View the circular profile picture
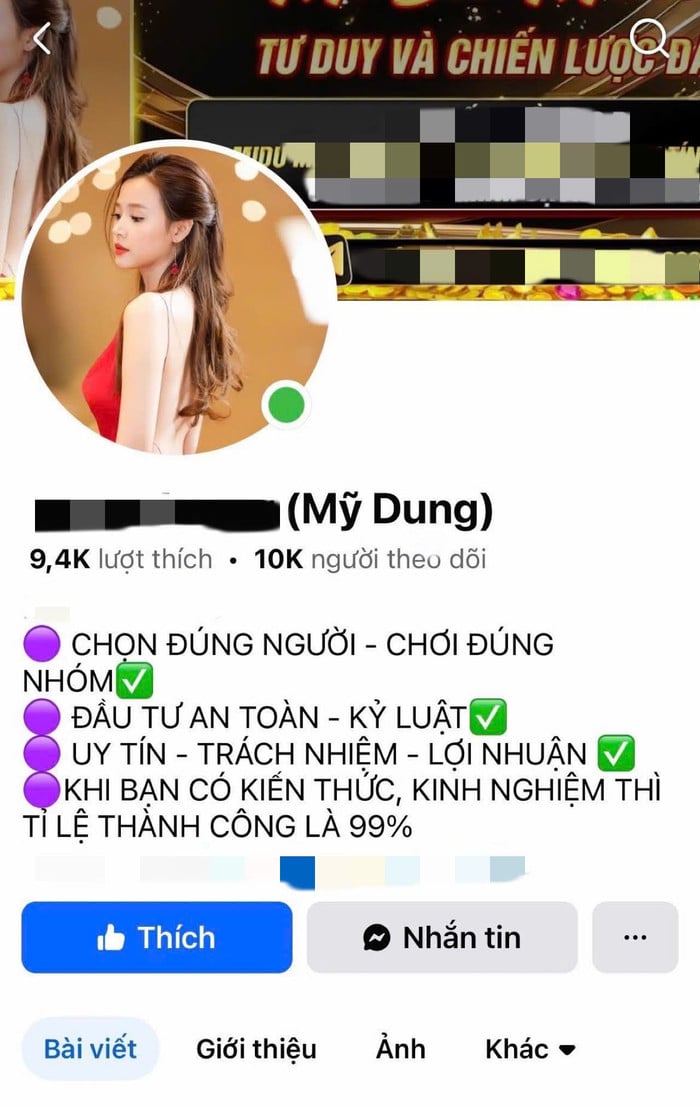Viewport: 700px width, 1106px height. (175, 300)
